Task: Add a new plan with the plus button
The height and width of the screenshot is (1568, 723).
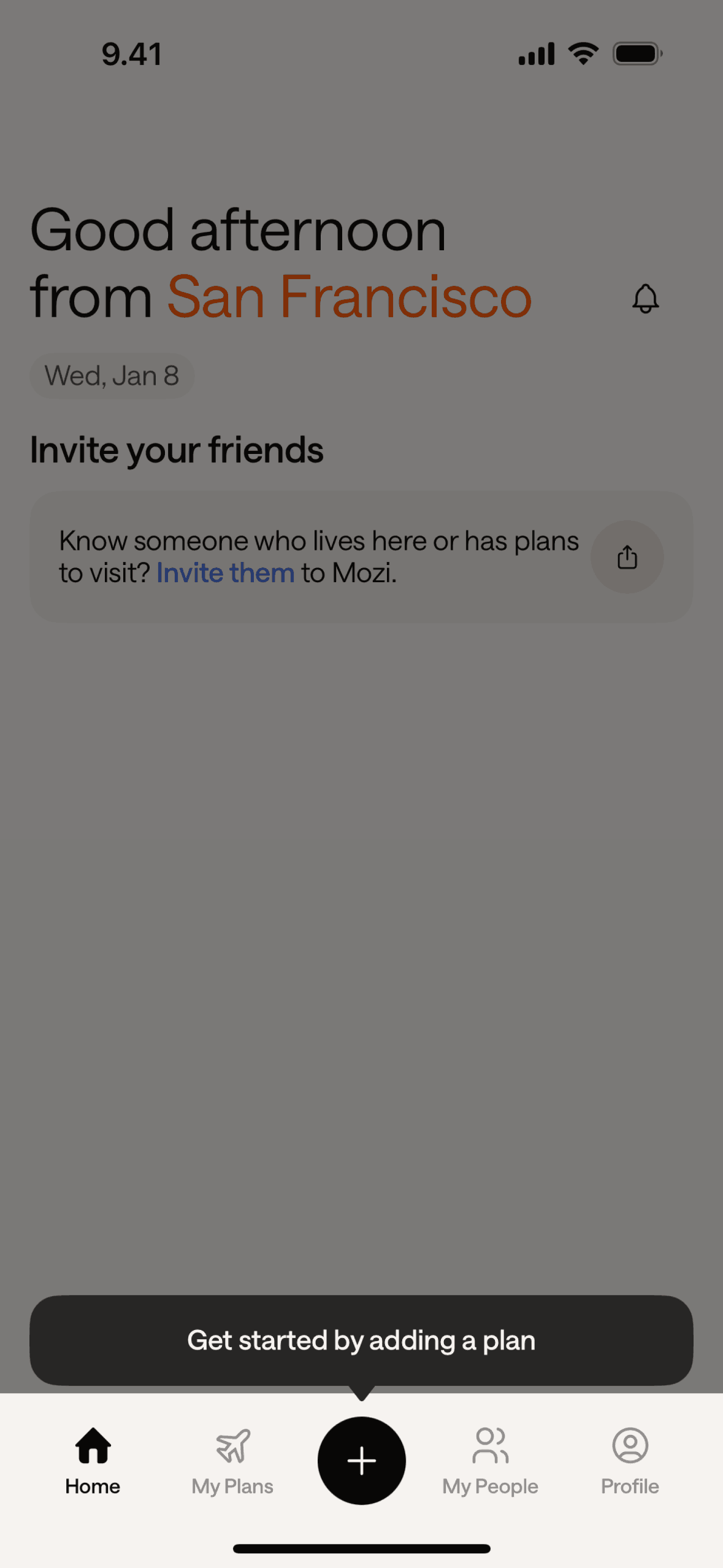Action: point(361,1461)
